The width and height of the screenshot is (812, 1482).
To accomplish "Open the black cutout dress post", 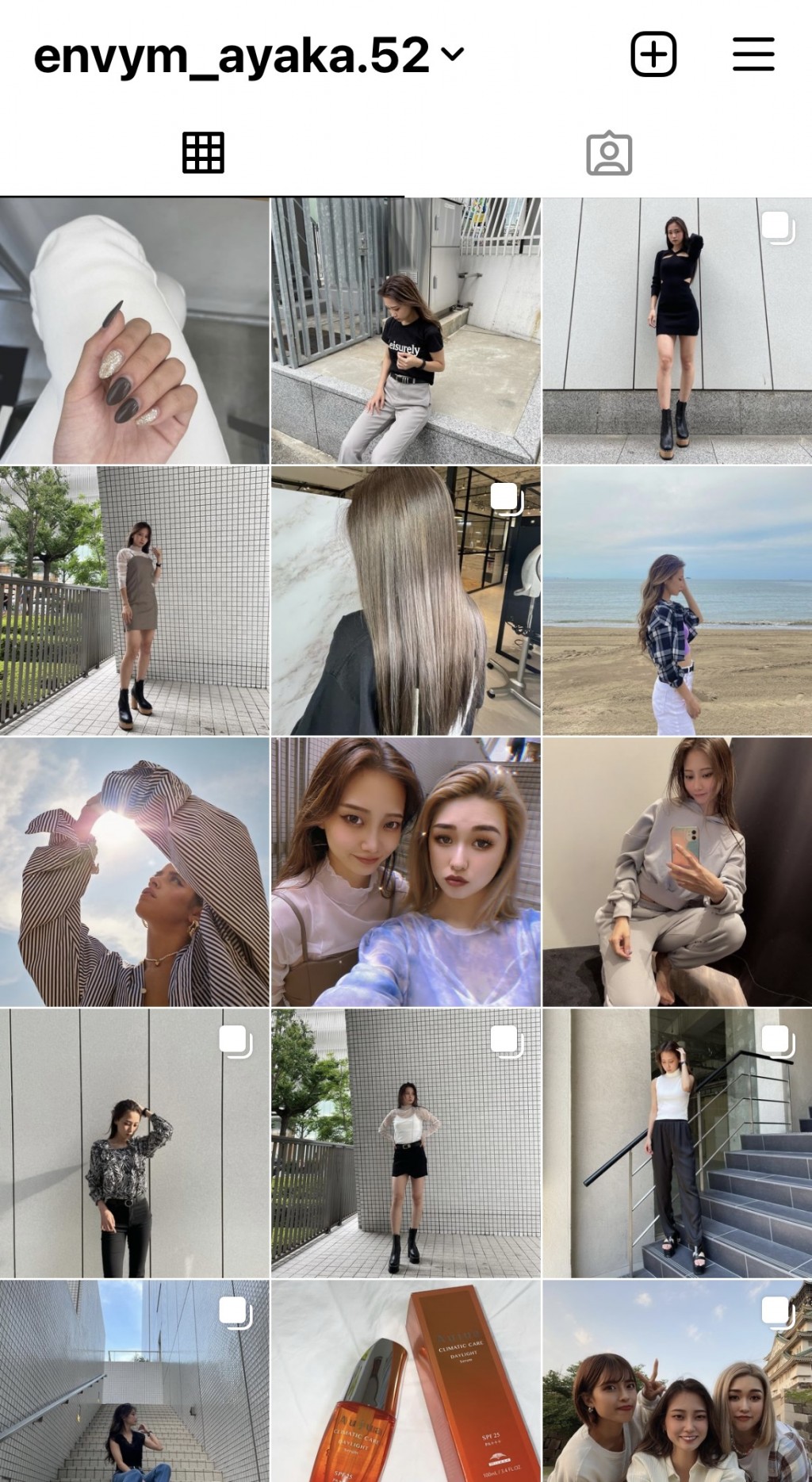I will 676,331.
